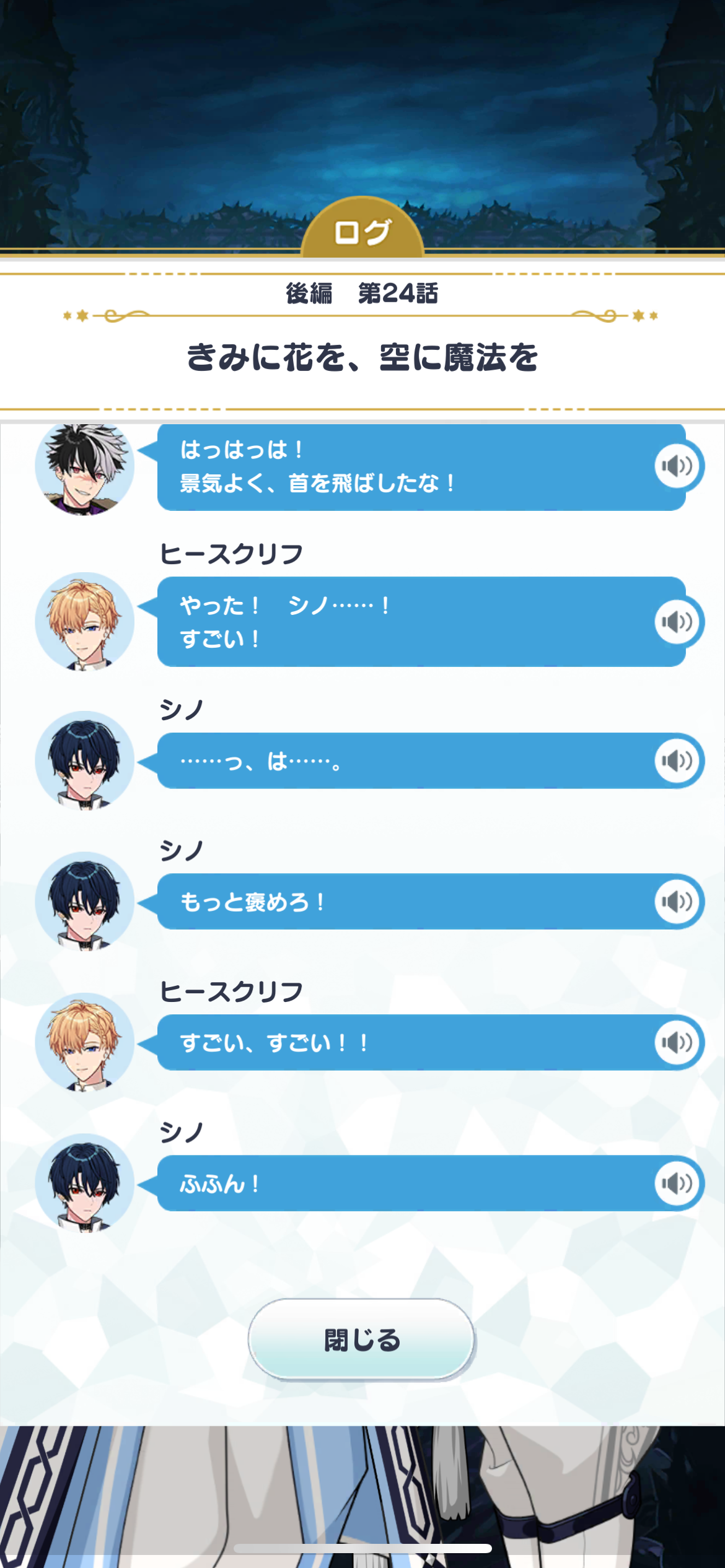Play voice for 'もっと褒めろ！' line
The width and height of the screenshot is (725, 1568).
click(677, 902)
